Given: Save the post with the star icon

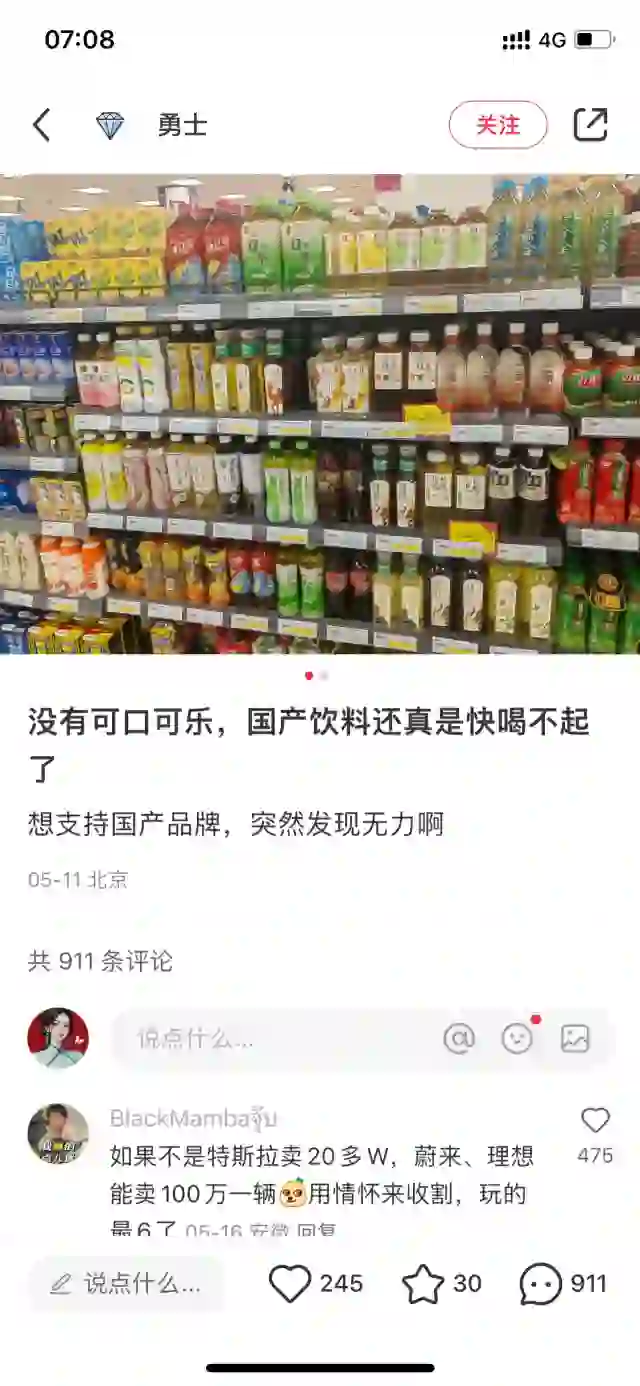Looking at the screenshot, I should (423, 1284).
